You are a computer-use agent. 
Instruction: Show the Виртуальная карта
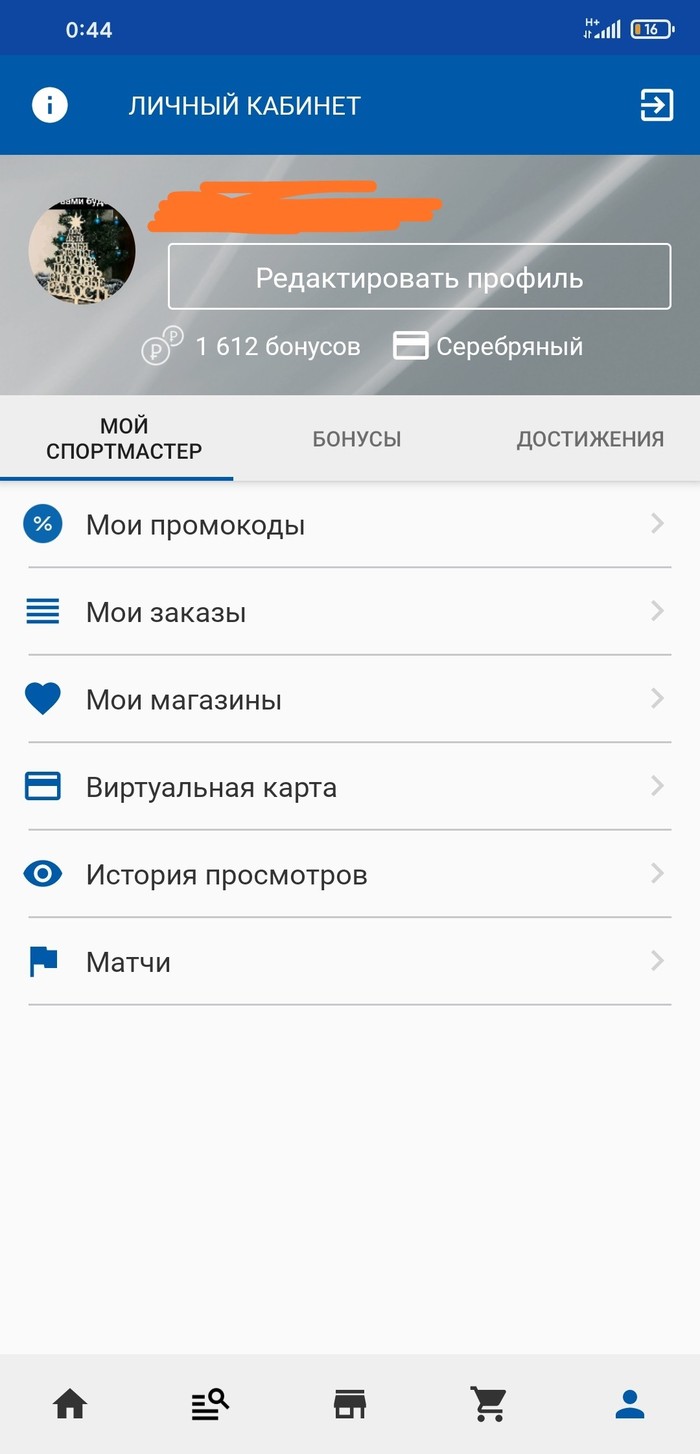coord(349,787)
